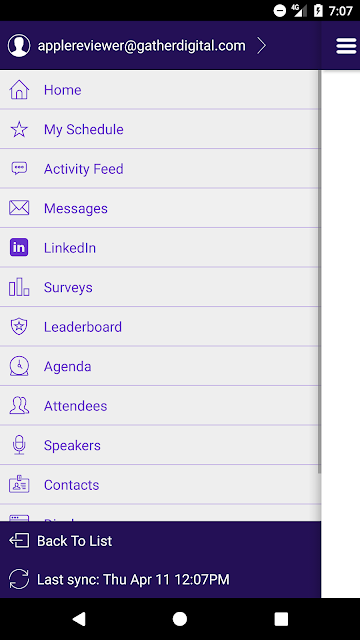Go to Home
The height and width of the screenshot is (640, 360).
[x=160, y=90]
